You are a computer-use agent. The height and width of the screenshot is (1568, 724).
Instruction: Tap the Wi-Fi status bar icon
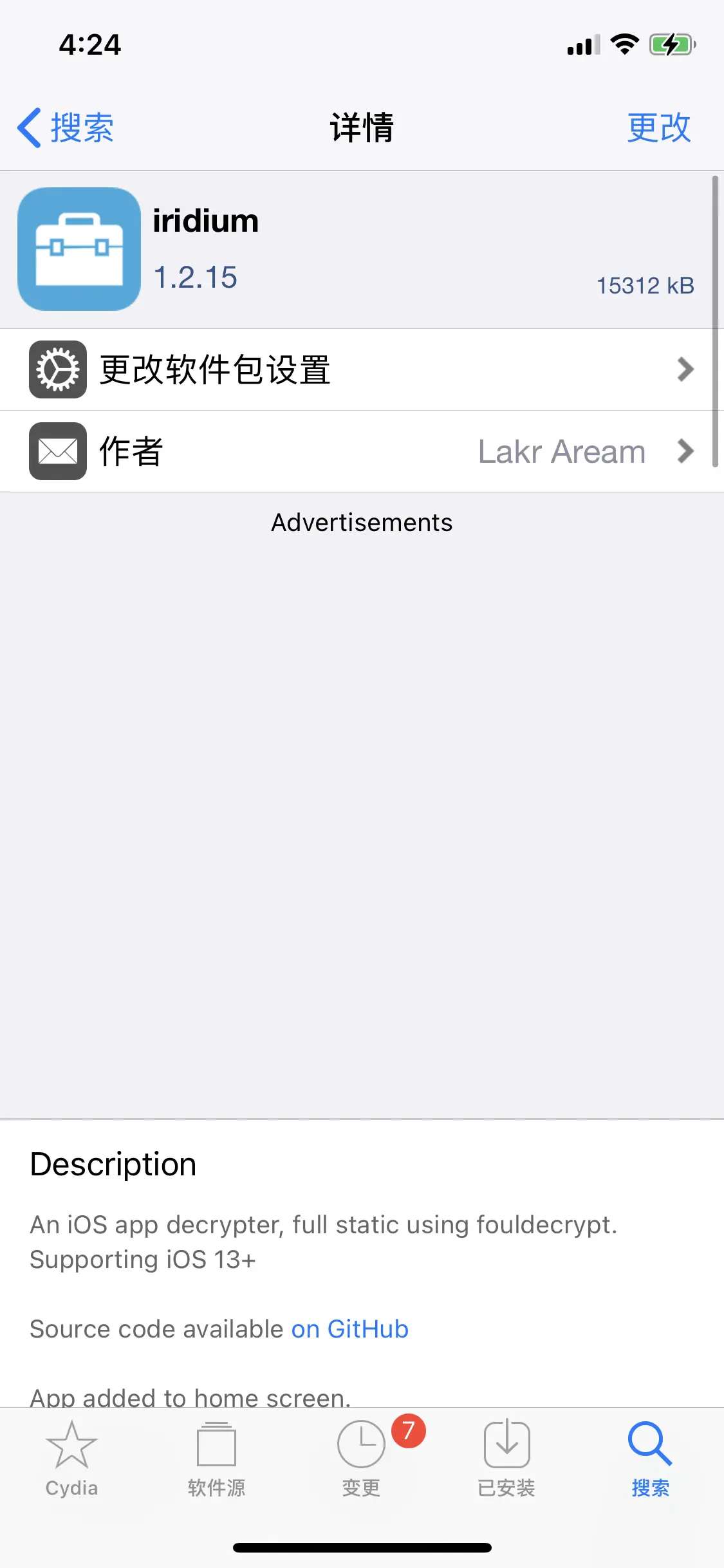623,44
